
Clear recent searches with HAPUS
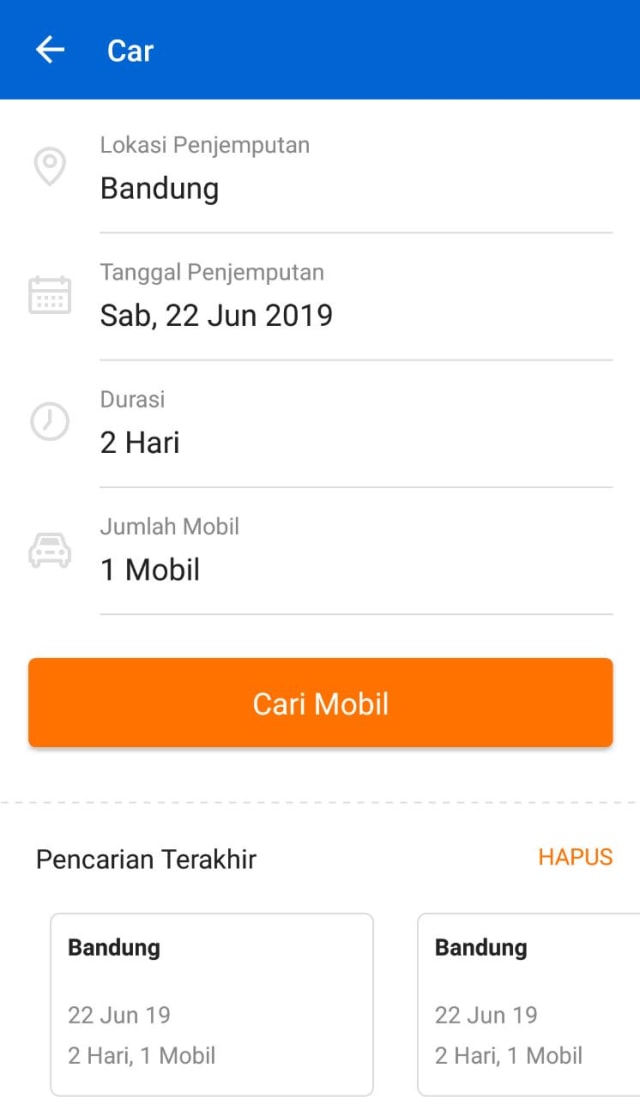(574, 857)
